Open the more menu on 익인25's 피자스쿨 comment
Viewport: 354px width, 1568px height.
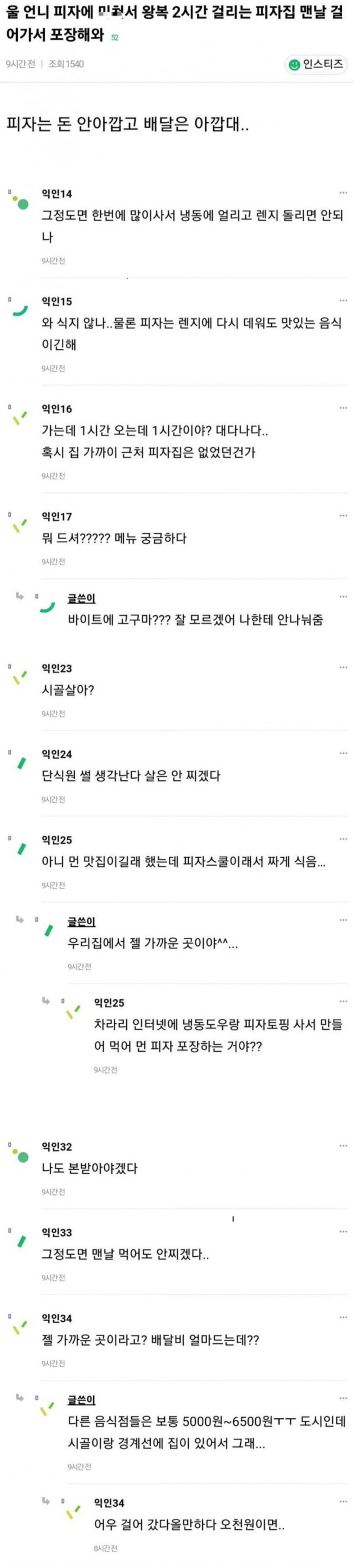click(343, 839)
